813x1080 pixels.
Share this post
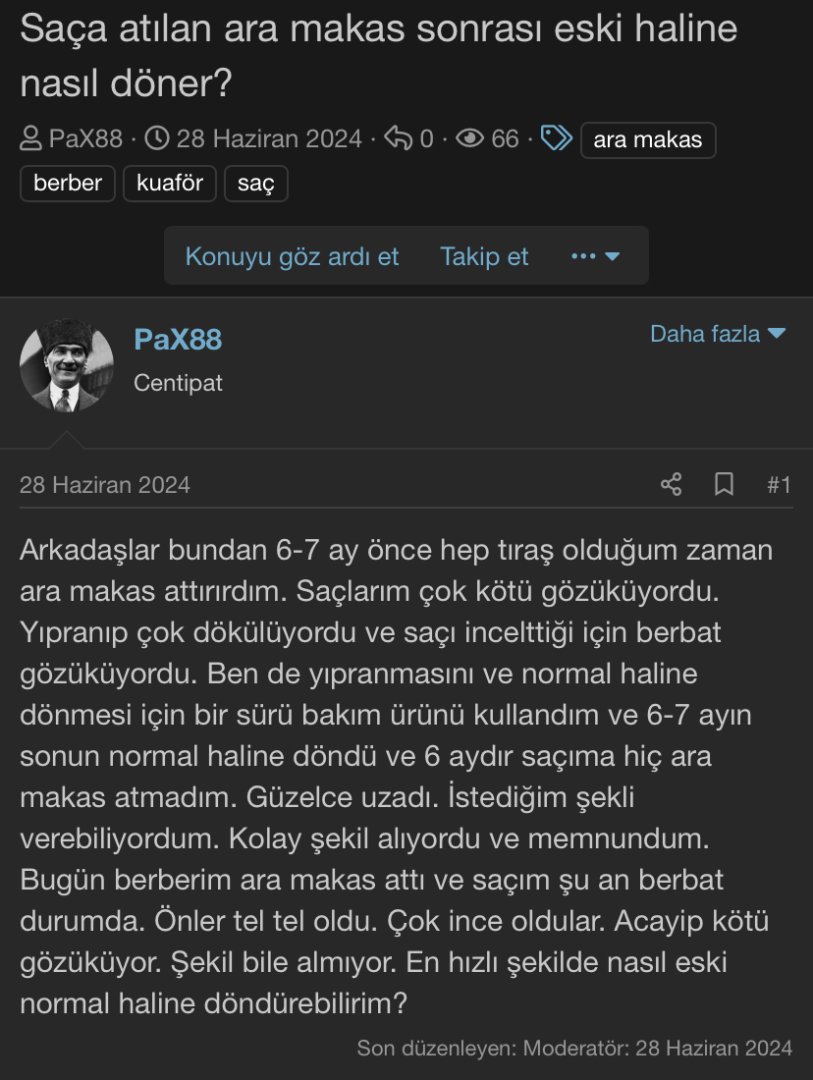(671, 485)
